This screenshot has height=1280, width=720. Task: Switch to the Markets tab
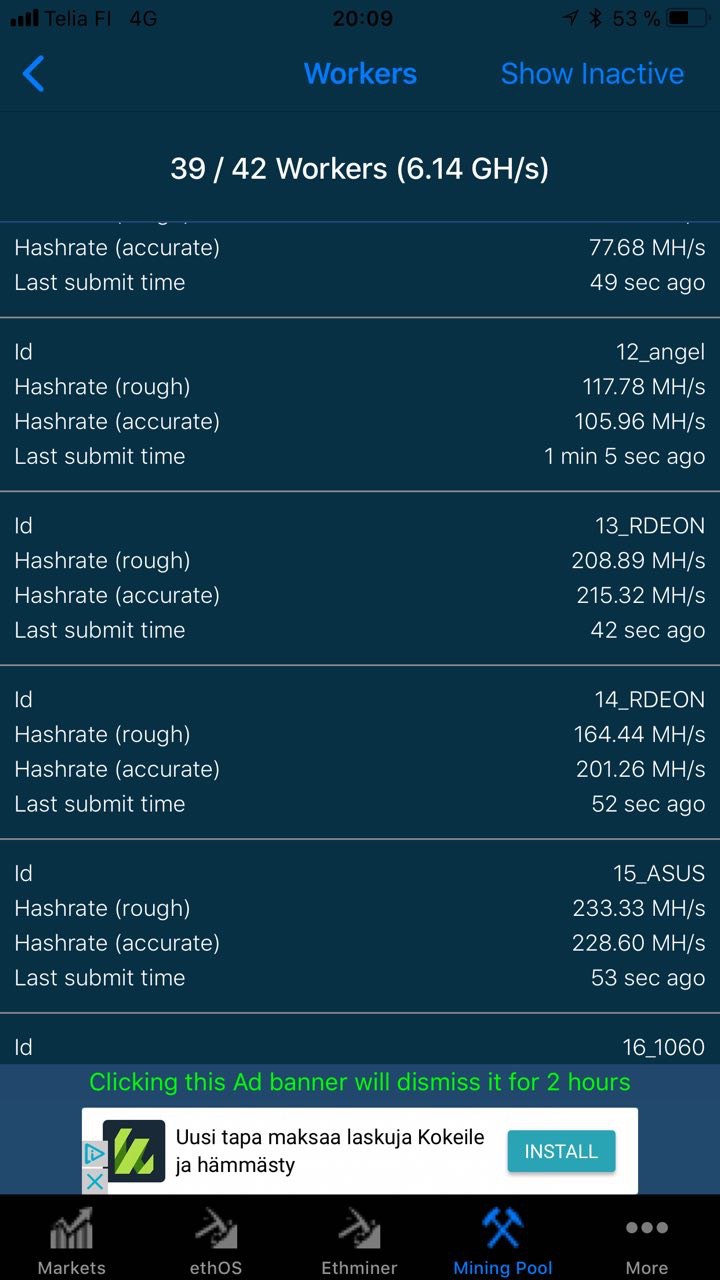click(x=71, y=1240)
